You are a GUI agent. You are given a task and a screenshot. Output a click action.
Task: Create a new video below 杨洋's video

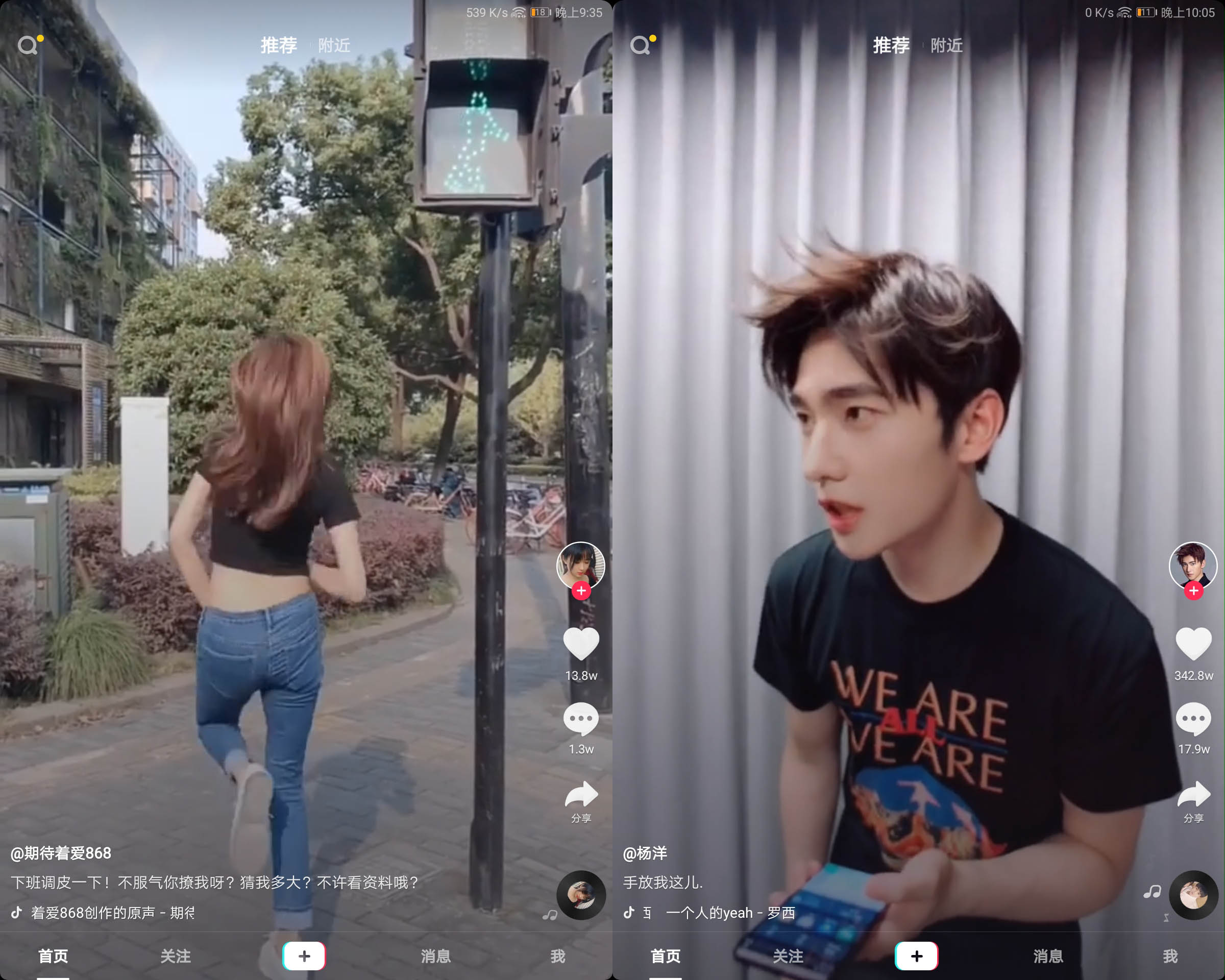coord(916,956)
